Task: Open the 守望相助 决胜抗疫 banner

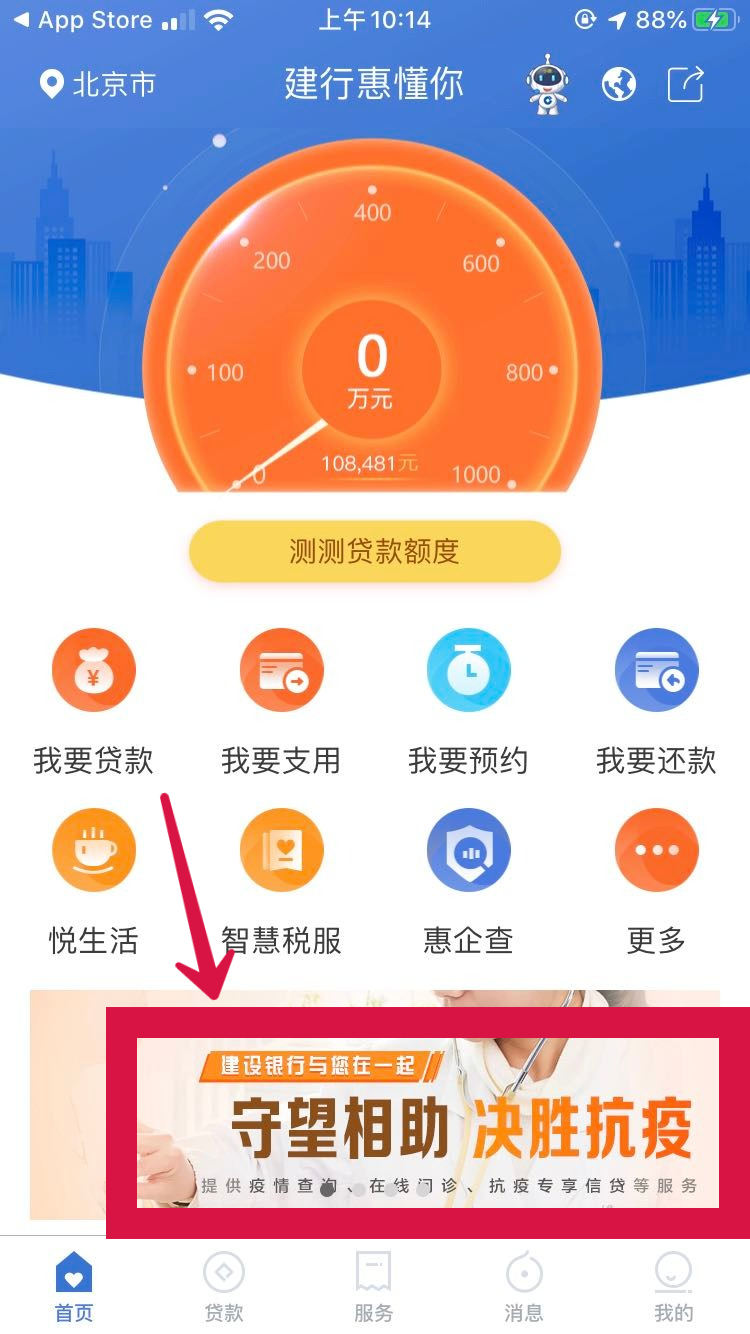Action: click(x=428, y=1122)
